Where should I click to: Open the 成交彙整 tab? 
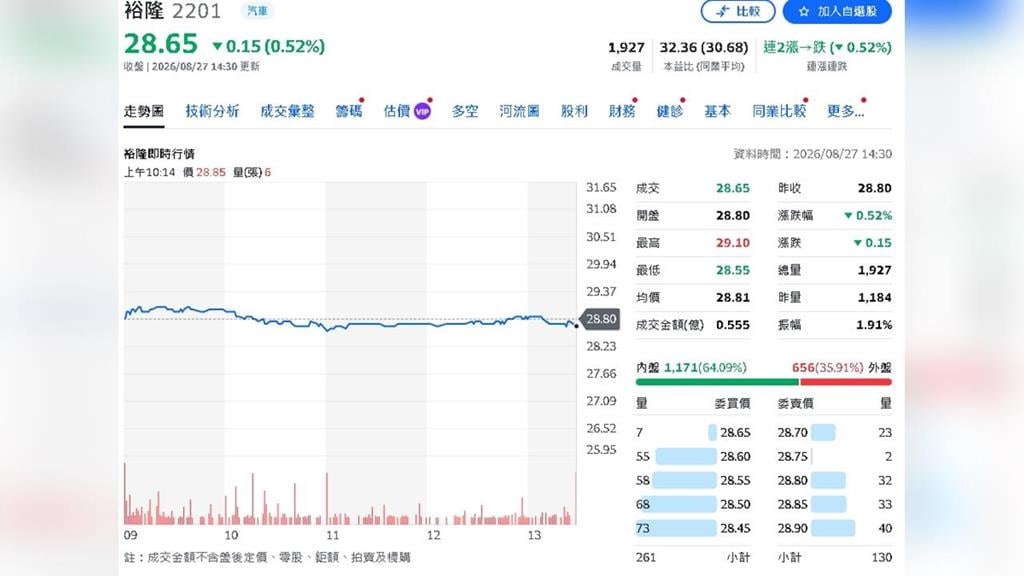click(x=287, y=111)
